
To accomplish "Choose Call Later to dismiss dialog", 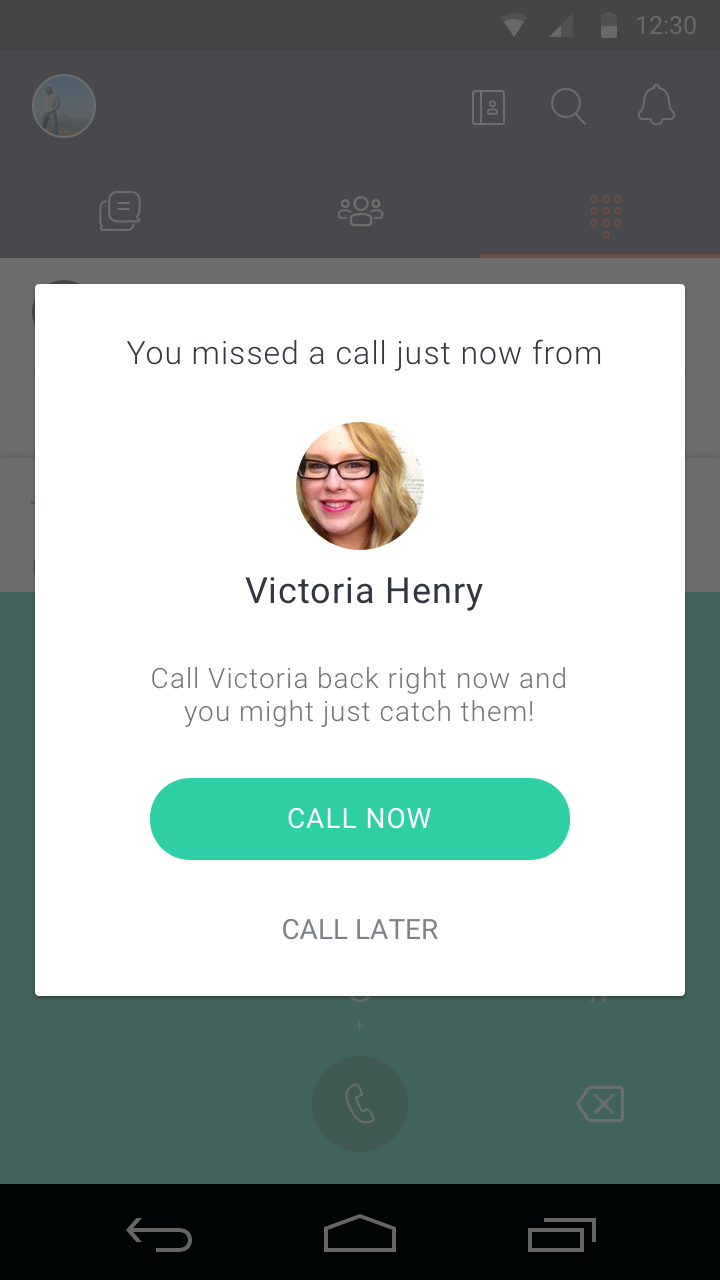I will coord(360,929).
